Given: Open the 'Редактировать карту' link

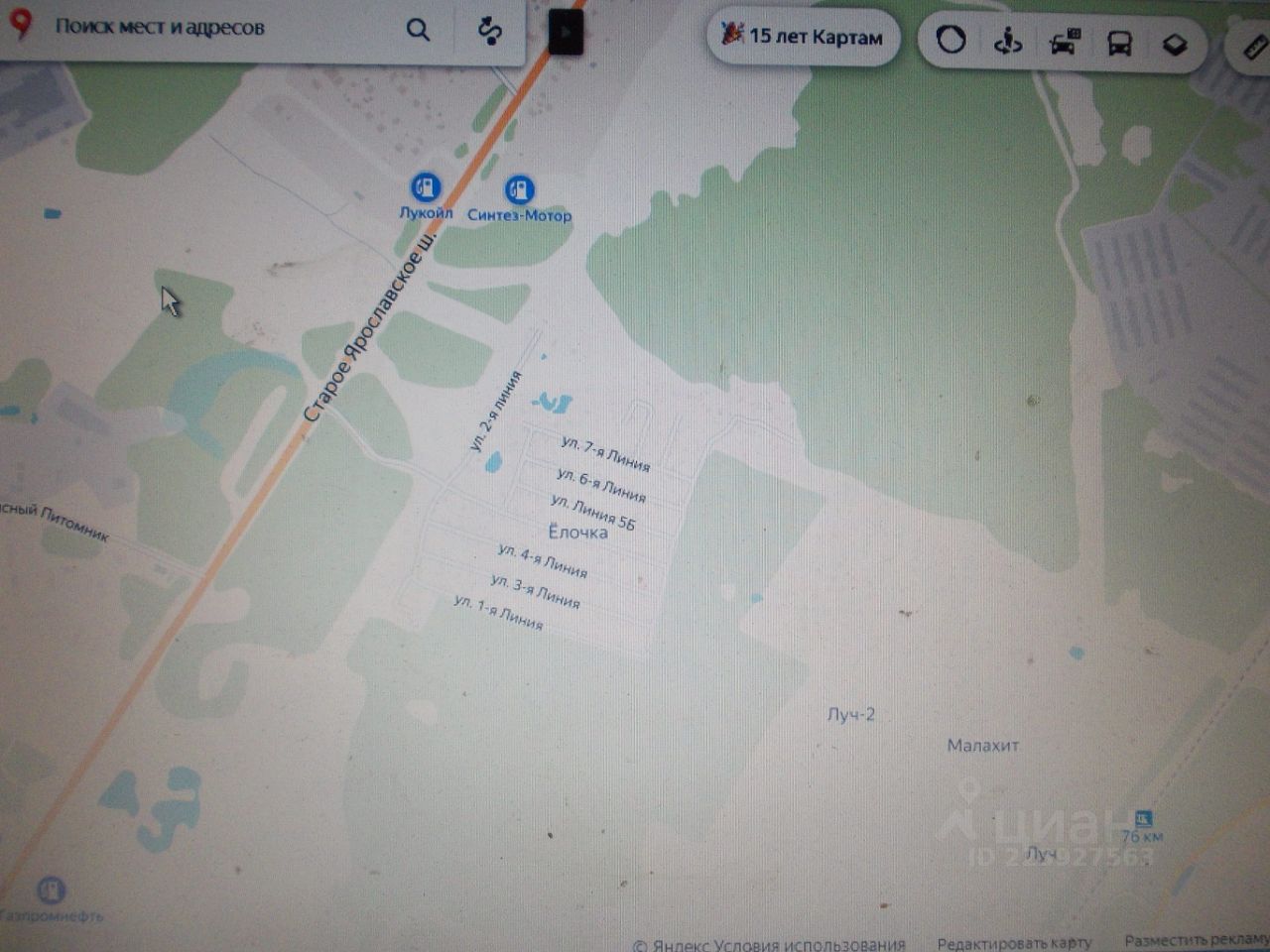Looking at the screenshot, I should 1014,942.
